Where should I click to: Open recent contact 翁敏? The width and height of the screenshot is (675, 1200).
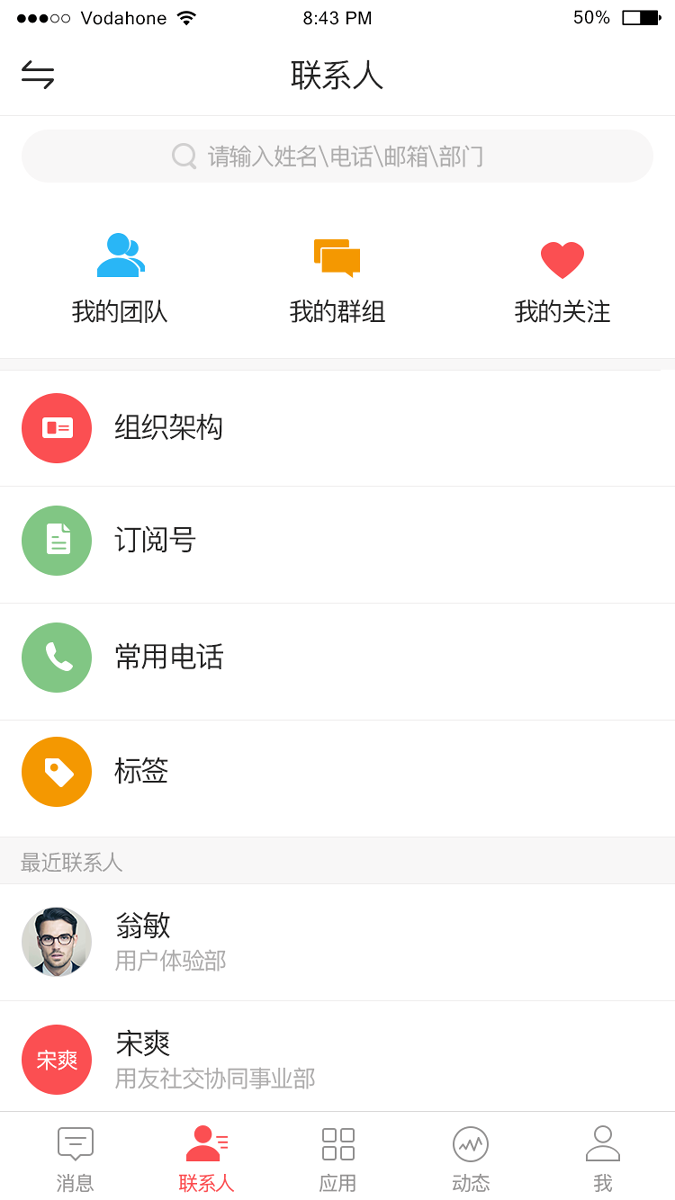[x=337, y=941]
